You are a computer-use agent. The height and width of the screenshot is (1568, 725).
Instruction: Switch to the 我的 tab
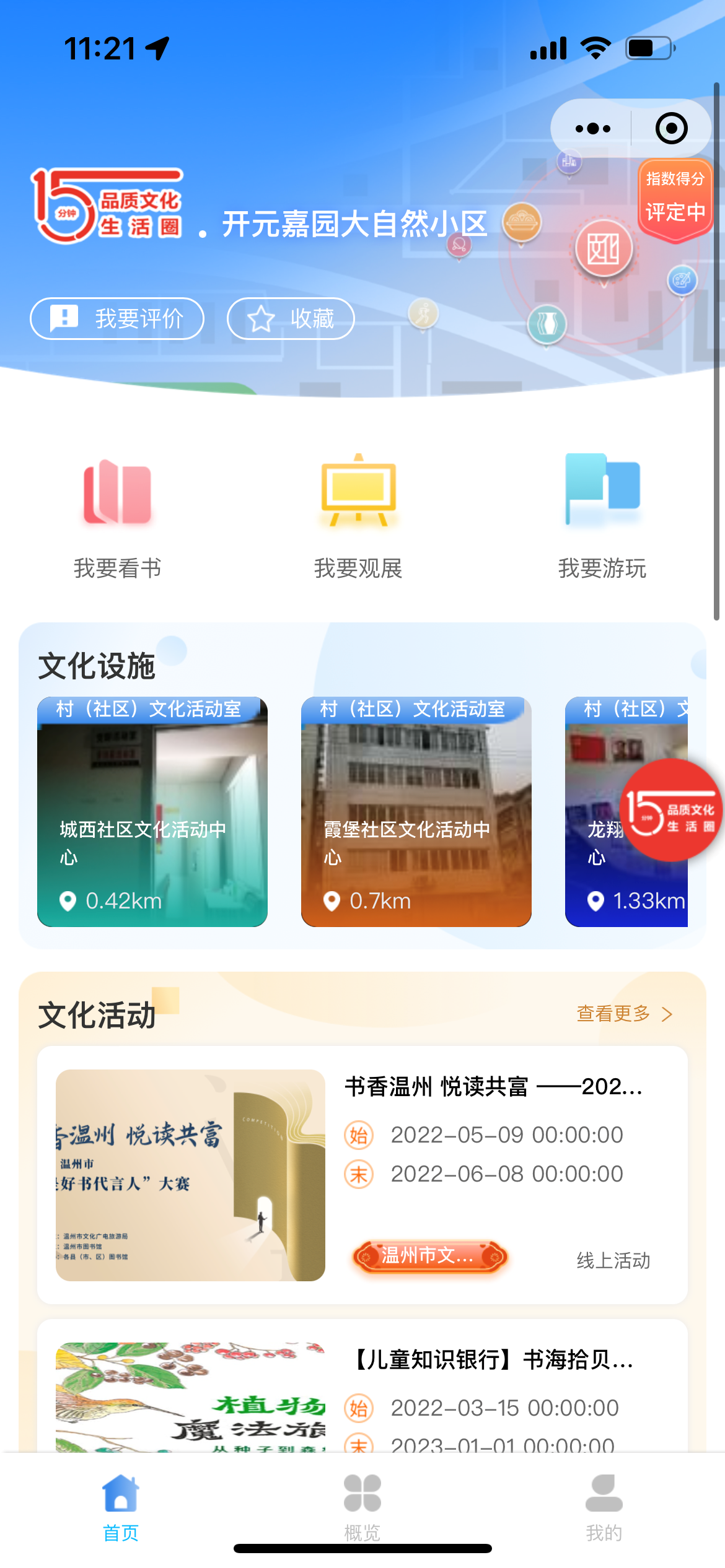click(x=604, y=1506)
